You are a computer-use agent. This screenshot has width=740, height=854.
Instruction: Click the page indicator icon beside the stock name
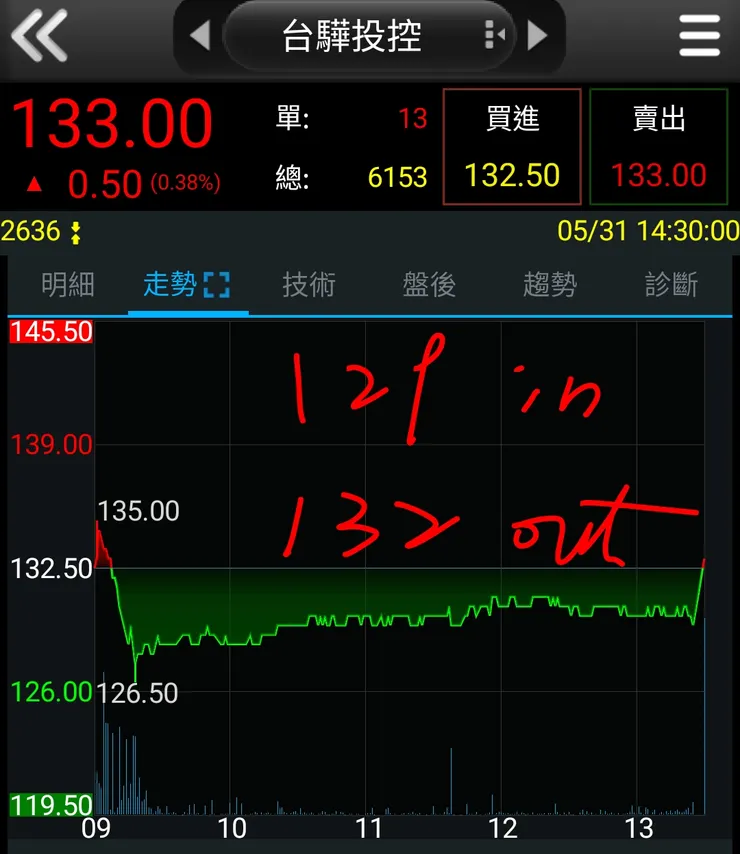coord(493,33)
